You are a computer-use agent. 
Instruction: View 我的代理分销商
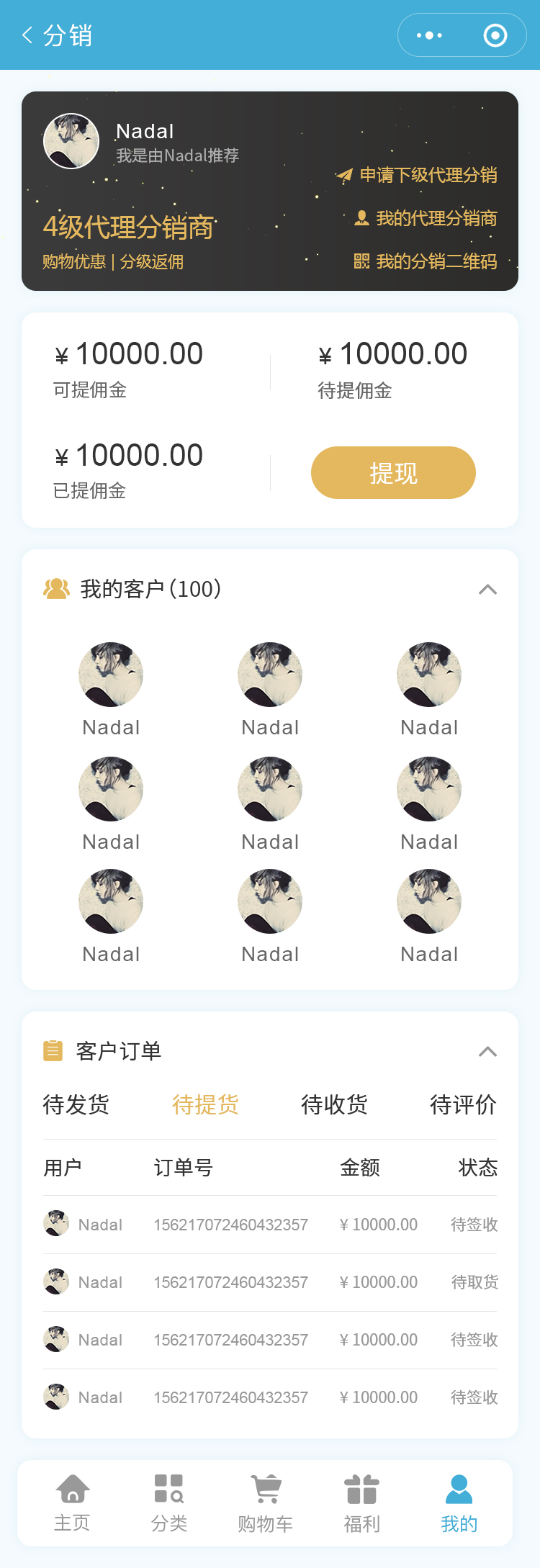pyautogui.click(x=426, y=218)
